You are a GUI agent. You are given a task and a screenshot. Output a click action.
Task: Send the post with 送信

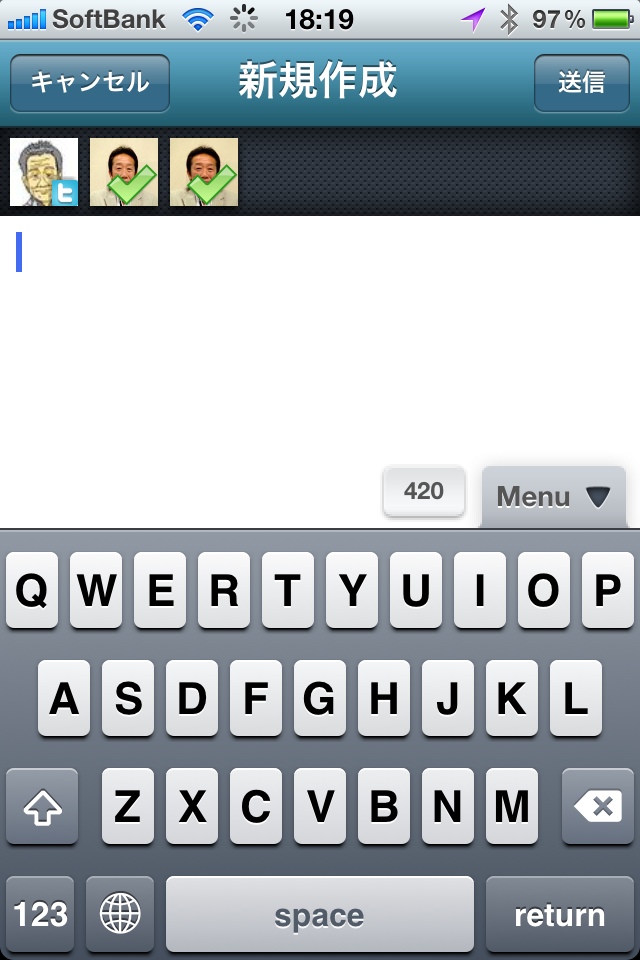click(581, 82)
